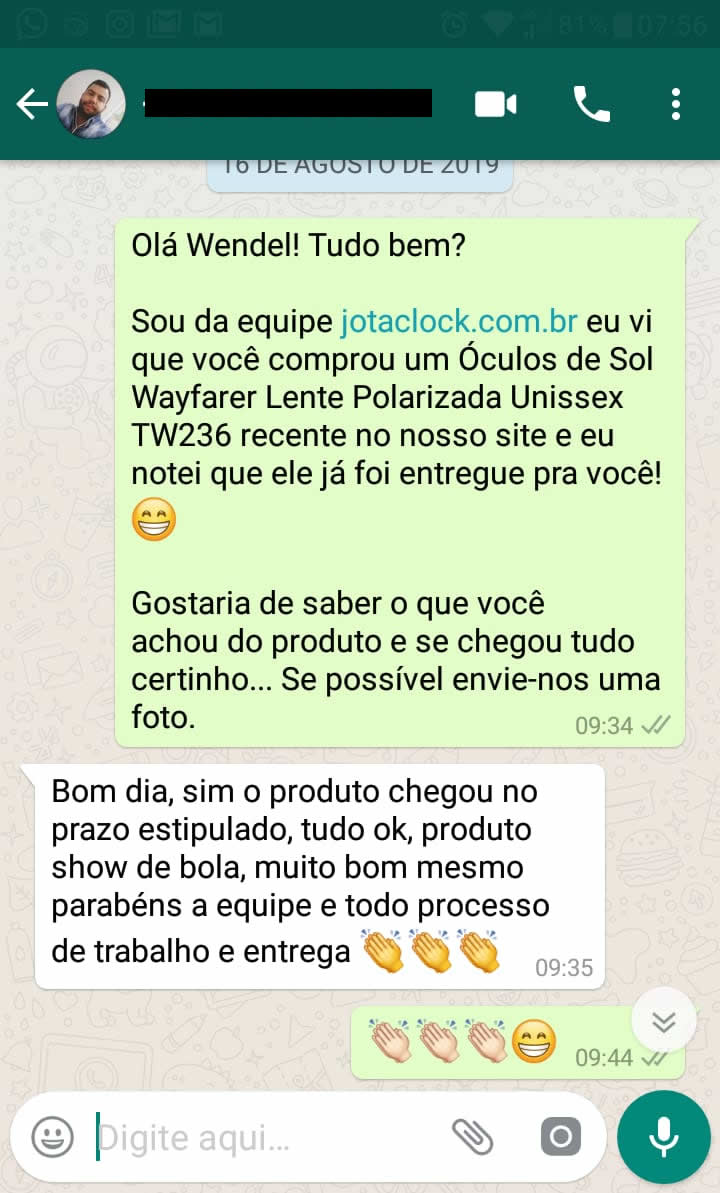Start a video call
Screen dimensions: 720x1193
496,104
